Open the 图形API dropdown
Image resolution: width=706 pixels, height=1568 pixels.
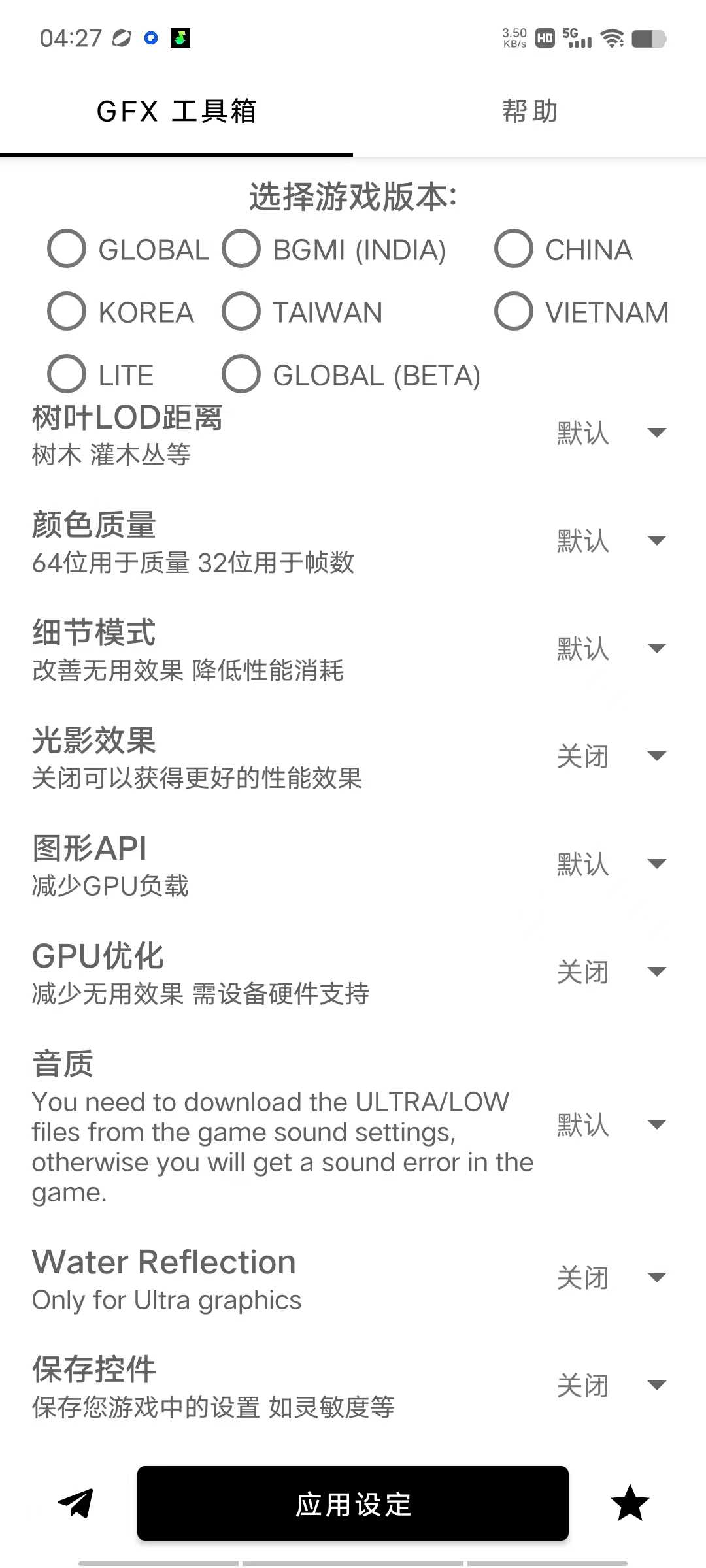click(x=611, y=864)
